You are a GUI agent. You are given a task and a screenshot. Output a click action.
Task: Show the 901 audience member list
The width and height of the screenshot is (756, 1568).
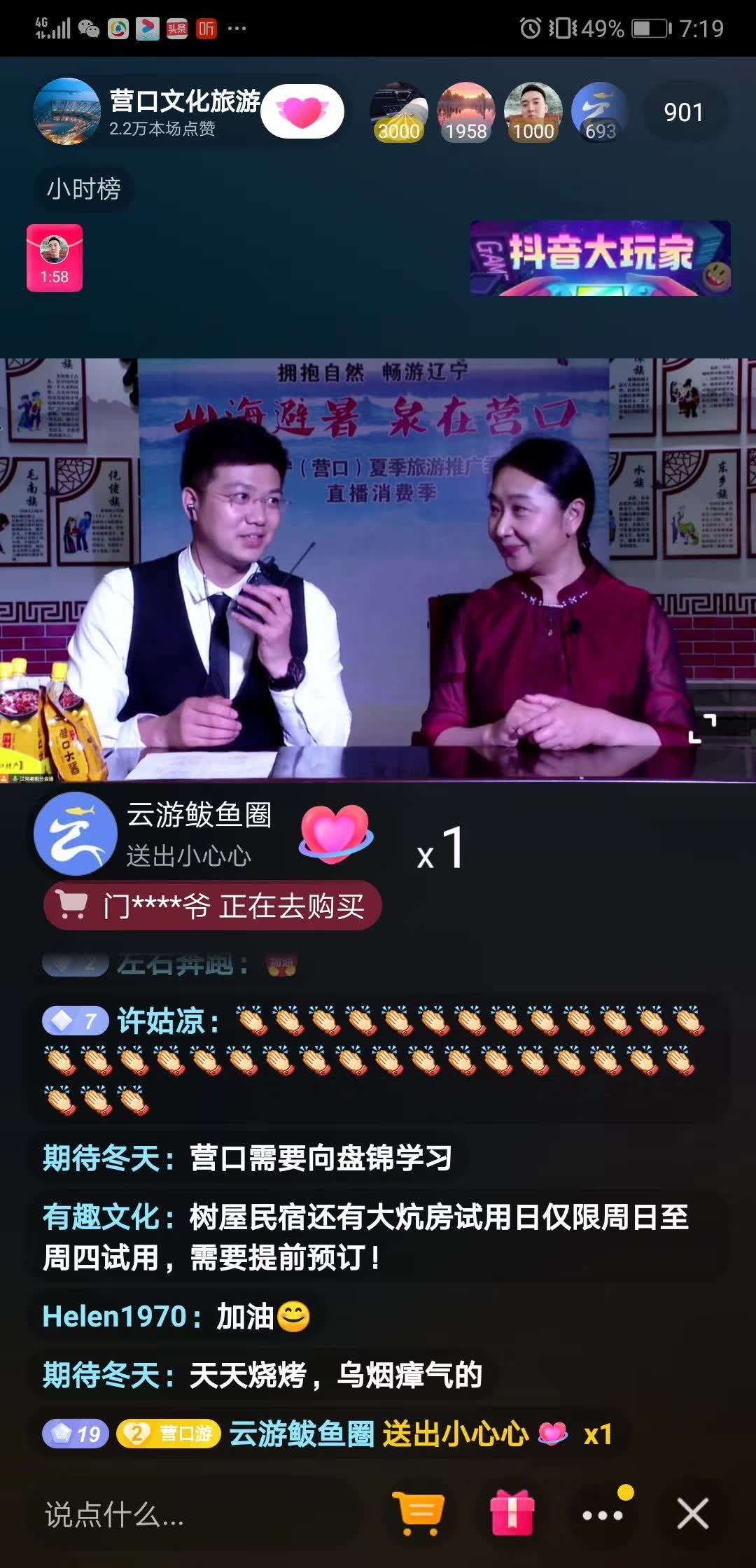[x=683, y=112]
